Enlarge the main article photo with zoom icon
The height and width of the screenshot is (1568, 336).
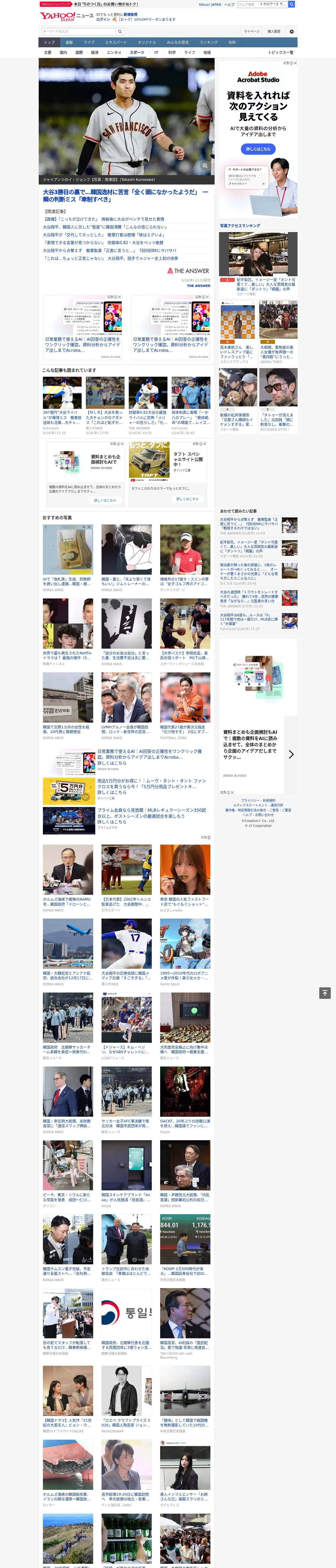(205, 166)
